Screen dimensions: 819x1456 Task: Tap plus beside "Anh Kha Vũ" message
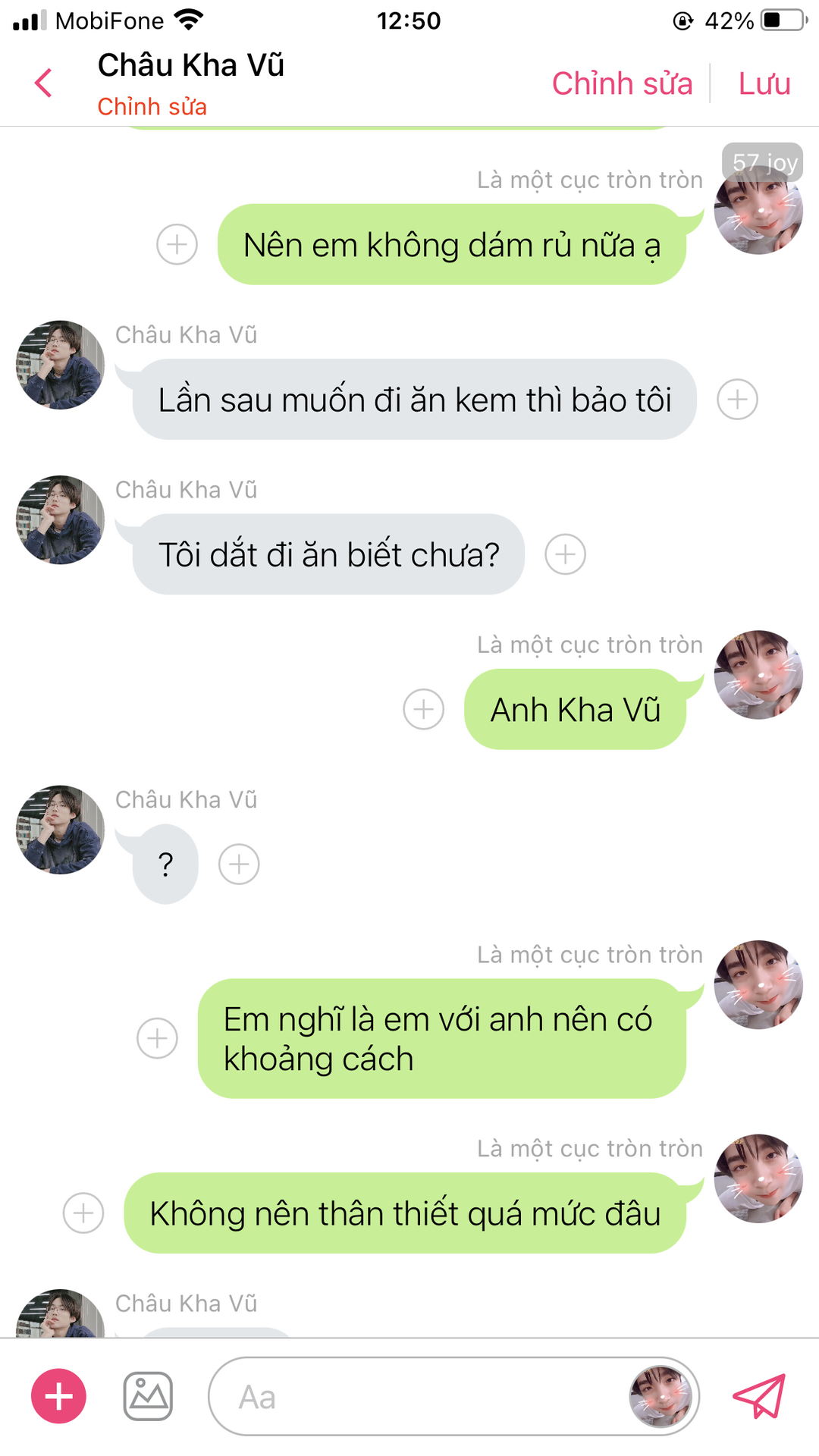pos(423,709)
